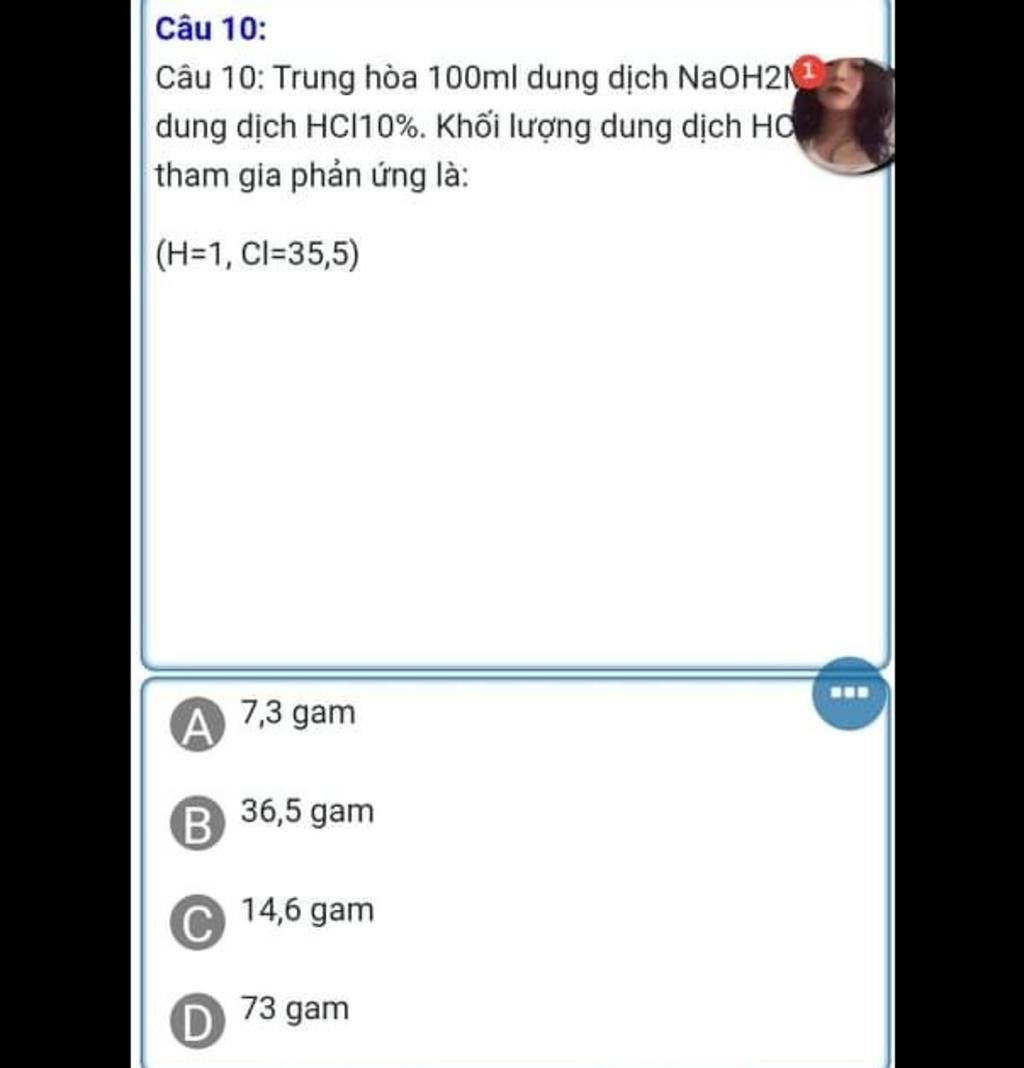The image size is (1024, 1068).
Task: Select answer B: 36,5 gam
Action: [306, 812]
